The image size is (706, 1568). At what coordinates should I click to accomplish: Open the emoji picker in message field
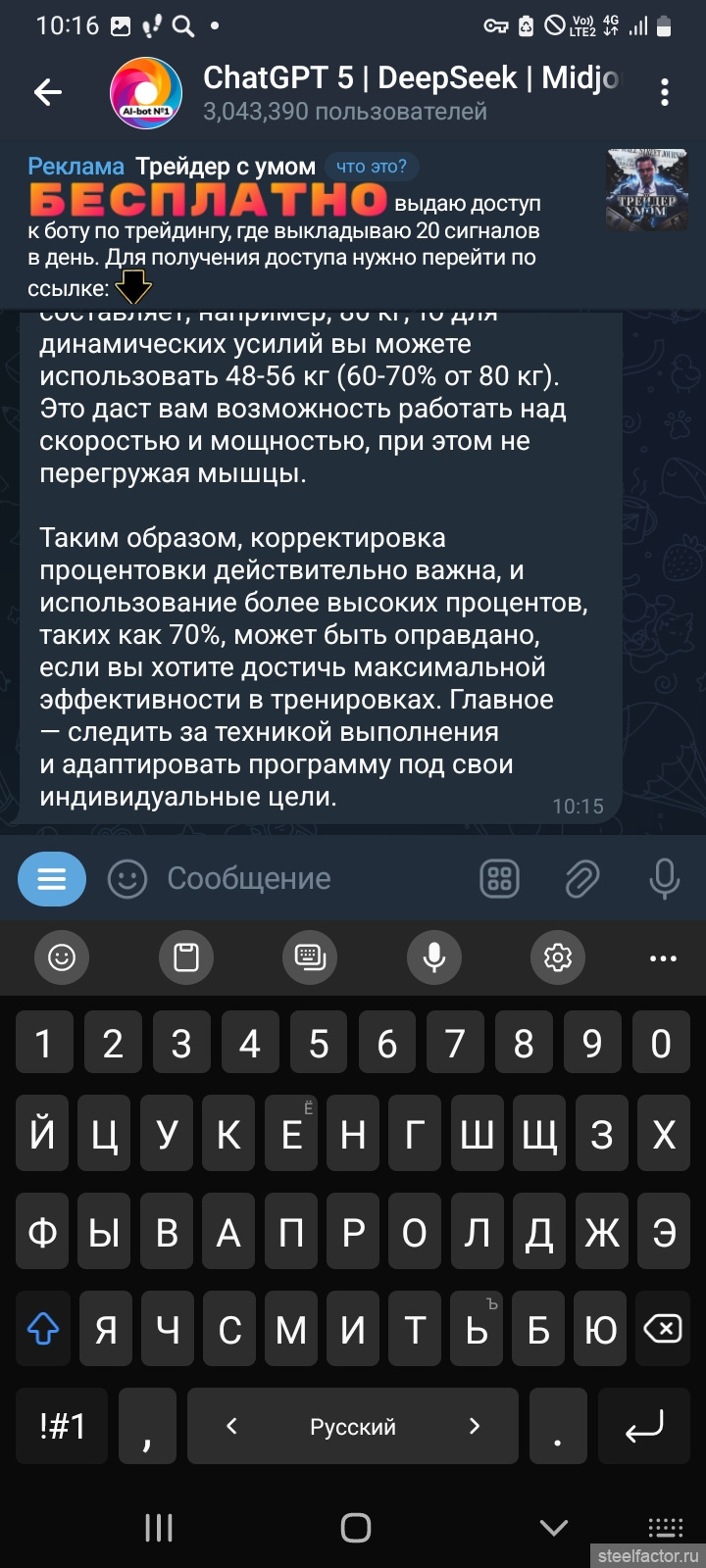pyautogui.click(x=126, y=879)
